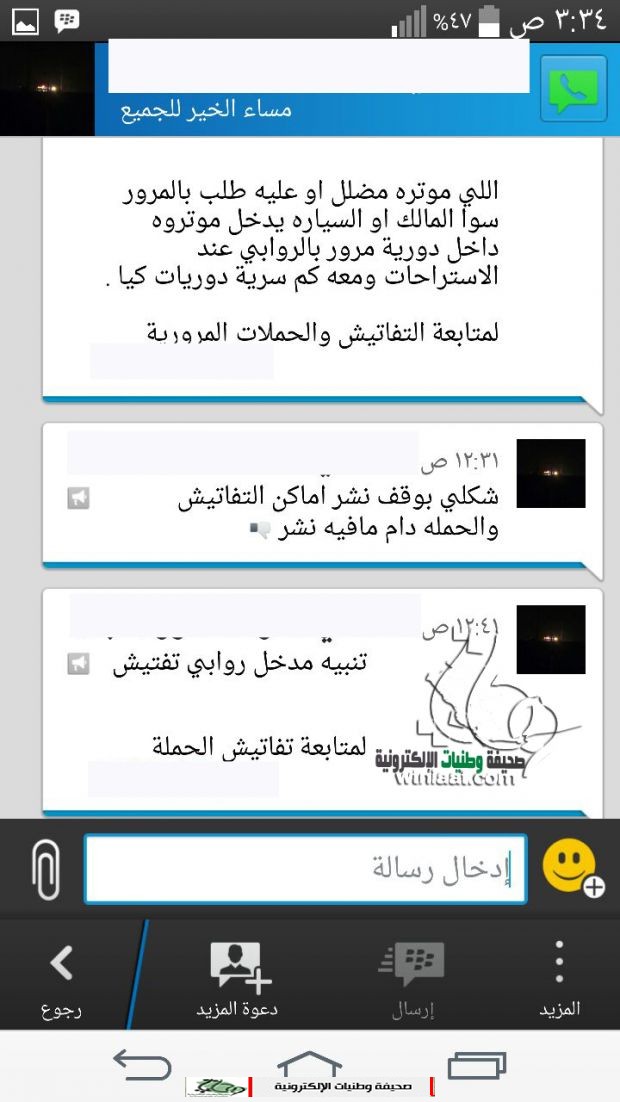Open المزيد overflow menu
The width and height of the screenshot is (620, 1102).
click(x=559, y=976)
